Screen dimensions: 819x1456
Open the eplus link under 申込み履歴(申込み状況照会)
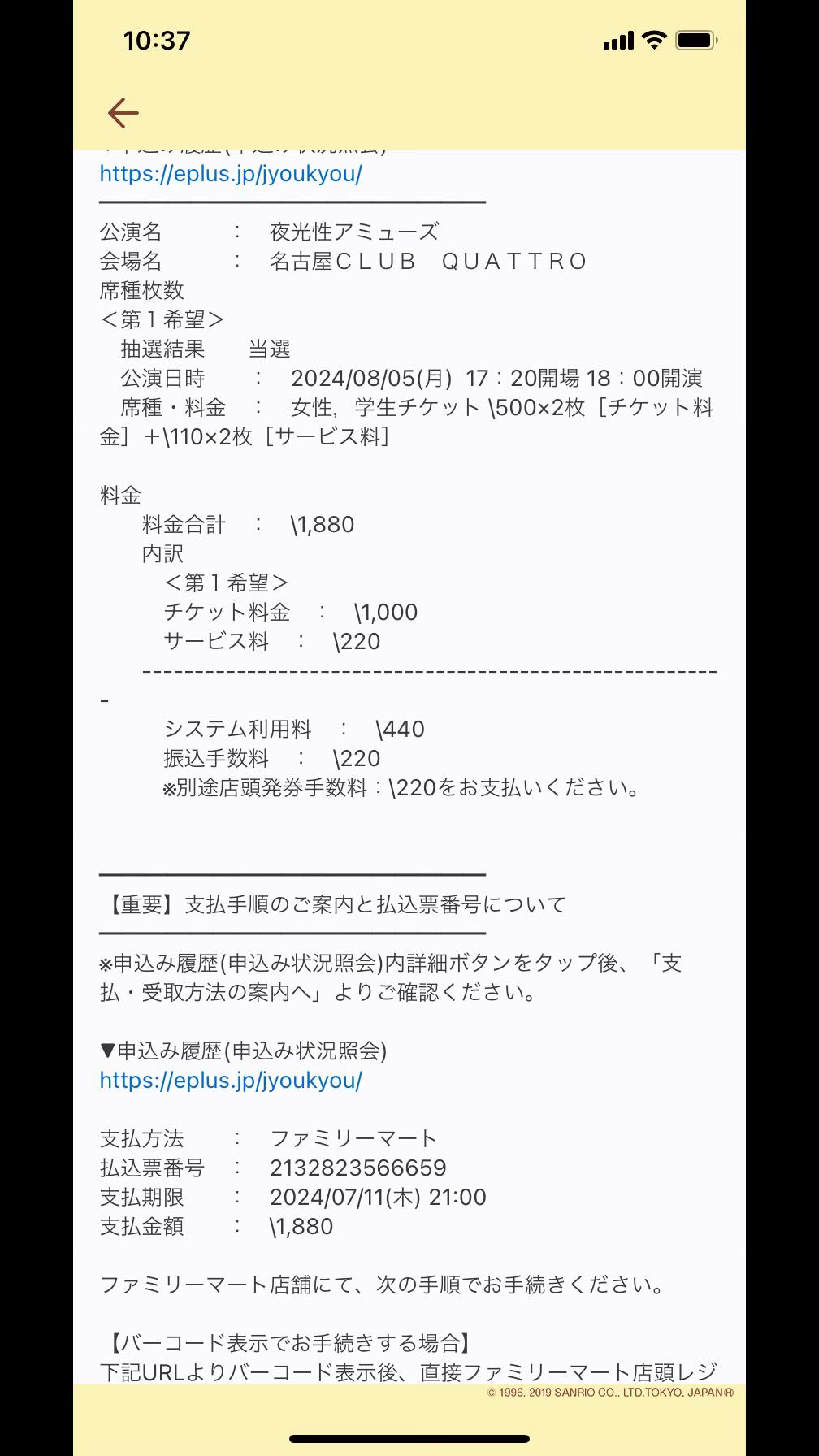click(x=231, y=1081)
